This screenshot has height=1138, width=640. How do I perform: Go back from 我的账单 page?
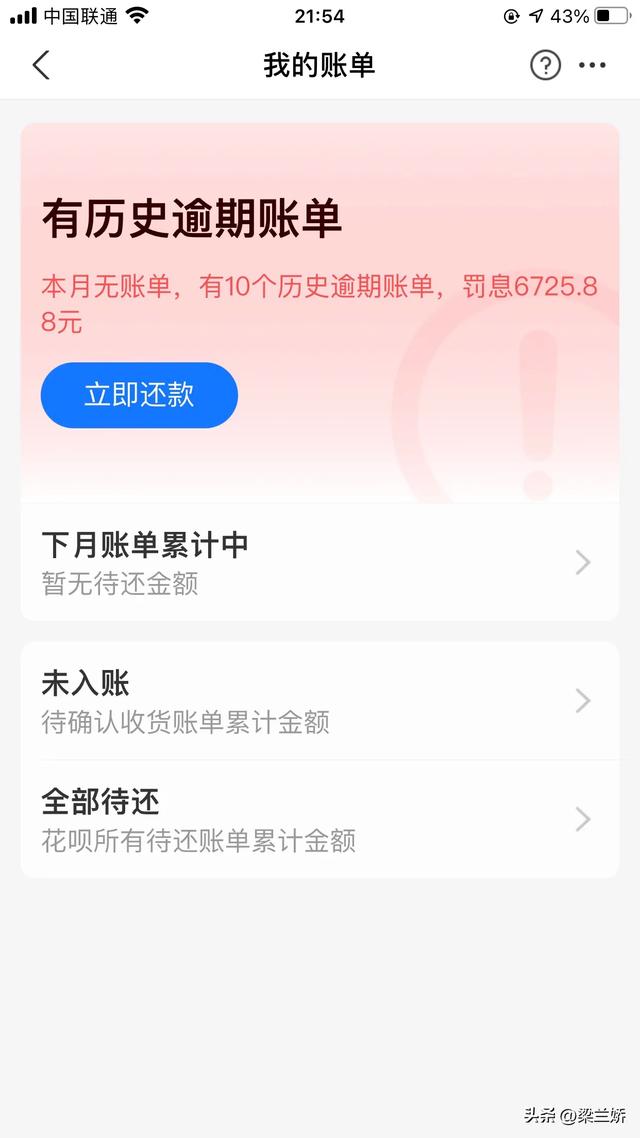[41, 66]
